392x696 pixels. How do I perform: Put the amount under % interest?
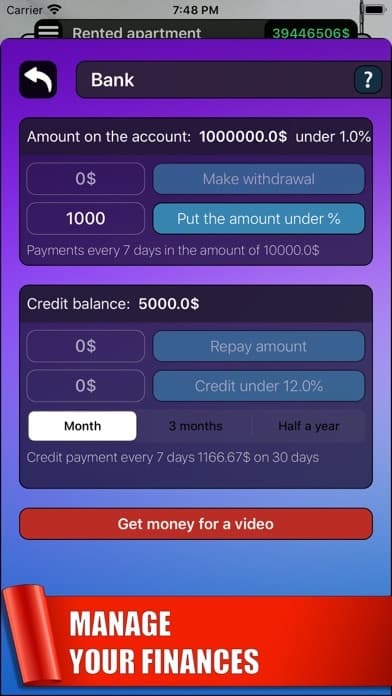pos(259,218)
